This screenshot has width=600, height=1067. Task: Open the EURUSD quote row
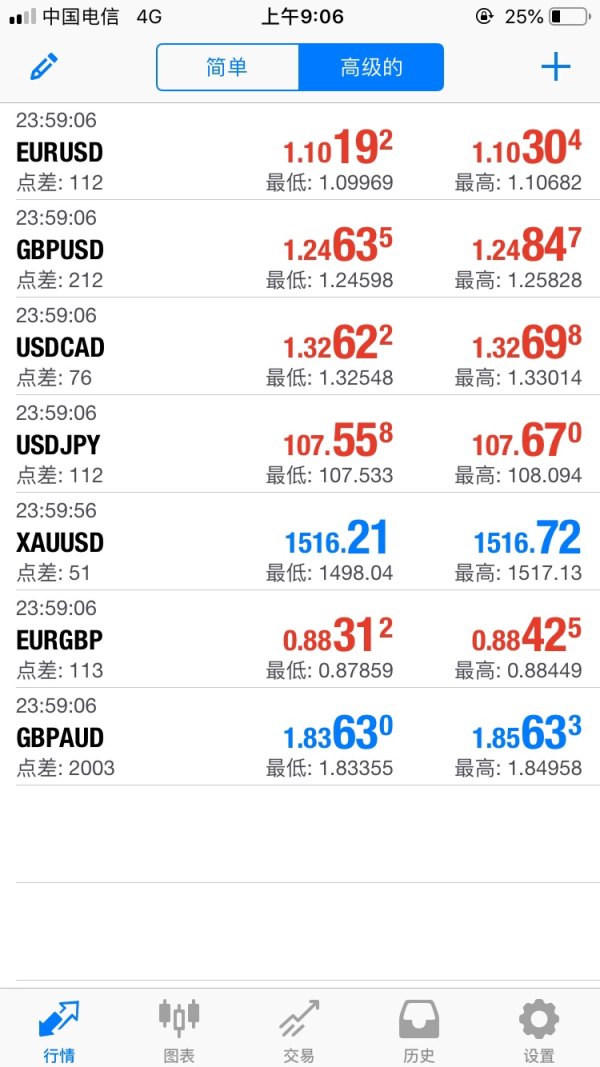point(300,152)
